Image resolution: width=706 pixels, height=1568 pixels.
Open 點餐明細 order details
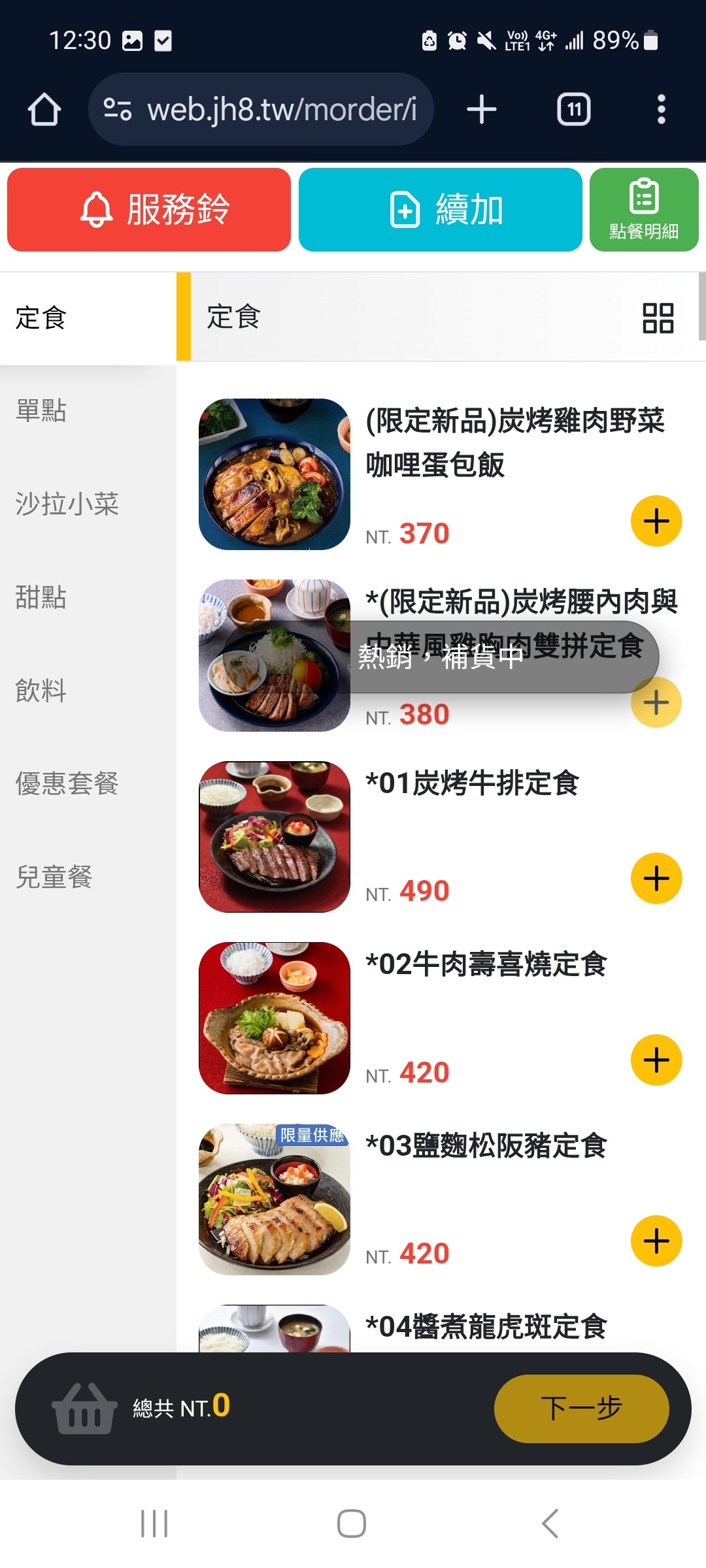click(644, 210)
